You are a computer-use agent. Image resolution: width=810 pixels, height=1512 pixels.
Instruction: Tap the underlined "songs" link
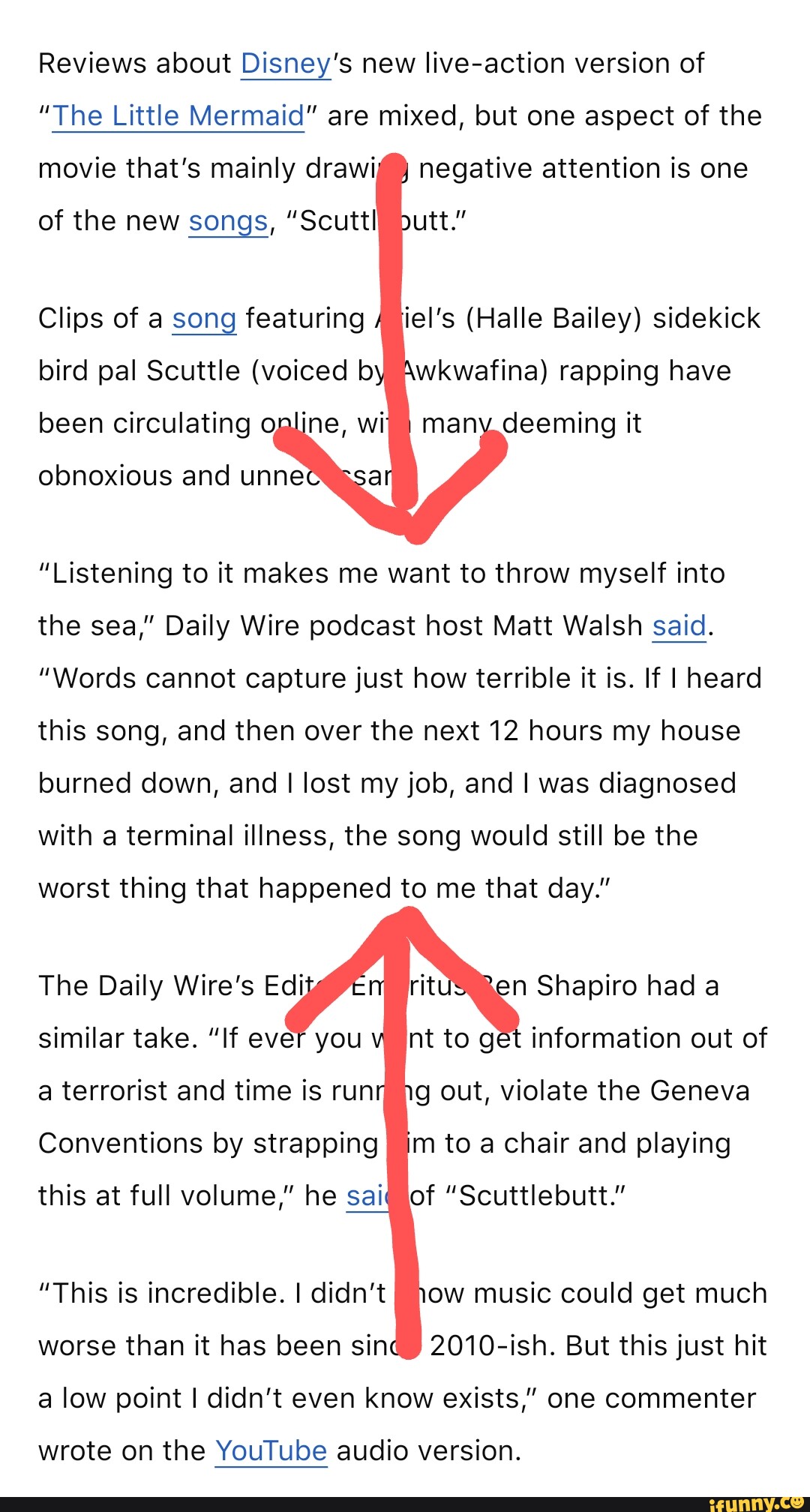click(228, 222)
